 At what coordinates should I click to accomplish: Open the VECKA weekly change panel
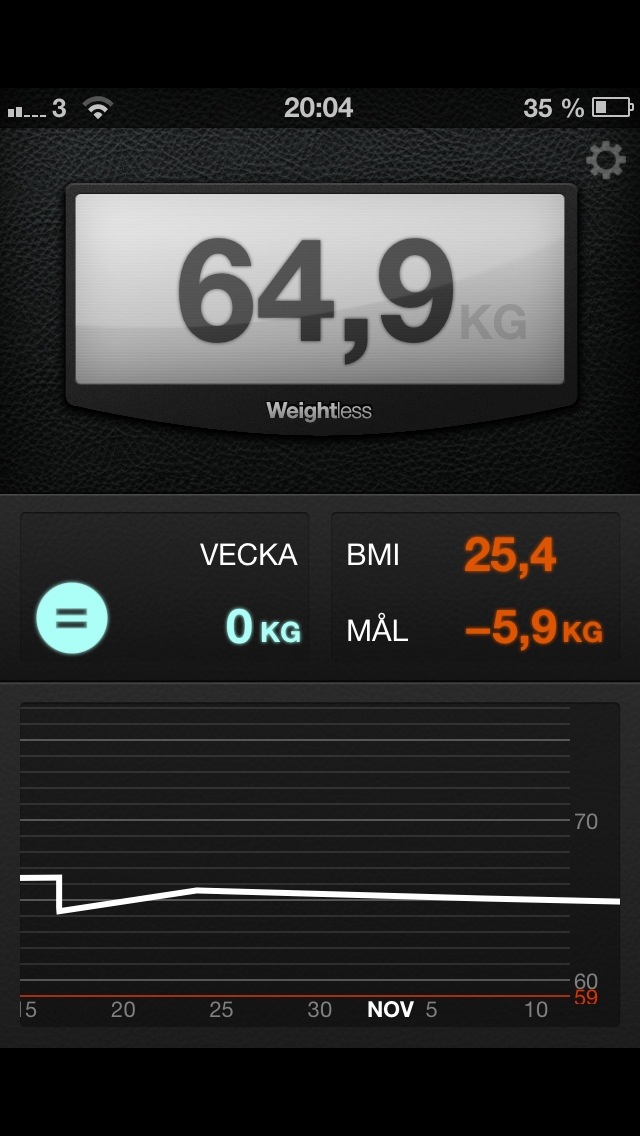(x=165, y=590)
